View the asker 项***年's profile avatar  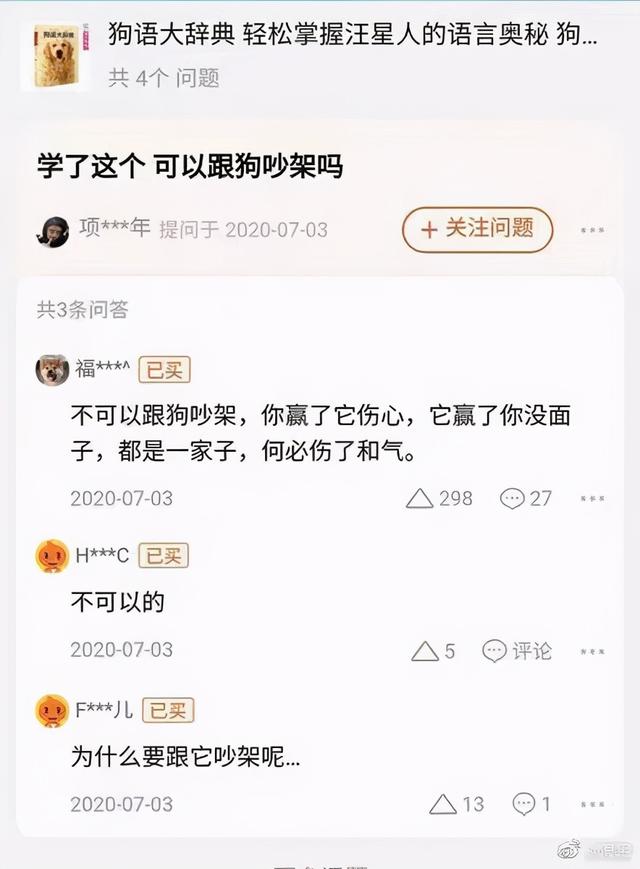point(52,229)
